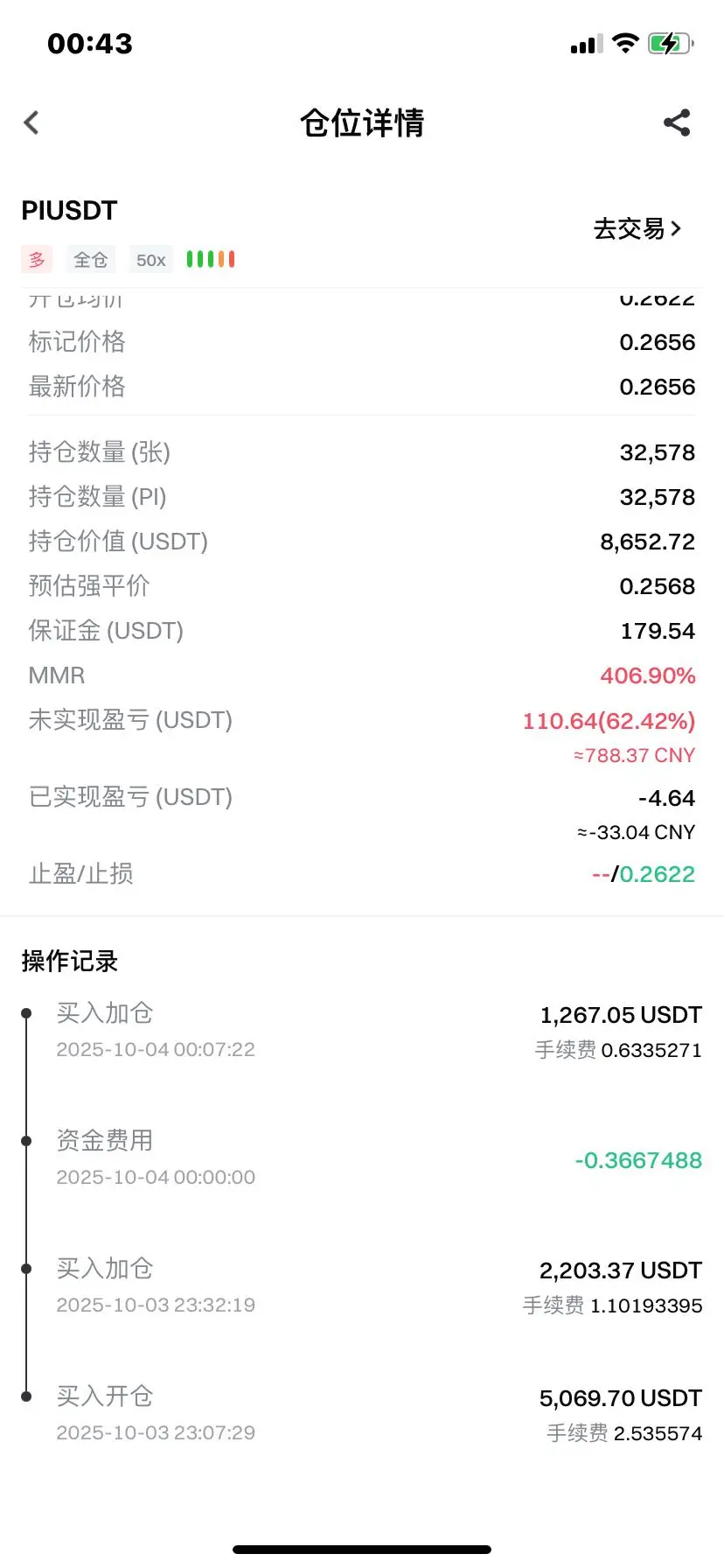Go back from position details
This screenshot has height=1568, width=724.
31,122
